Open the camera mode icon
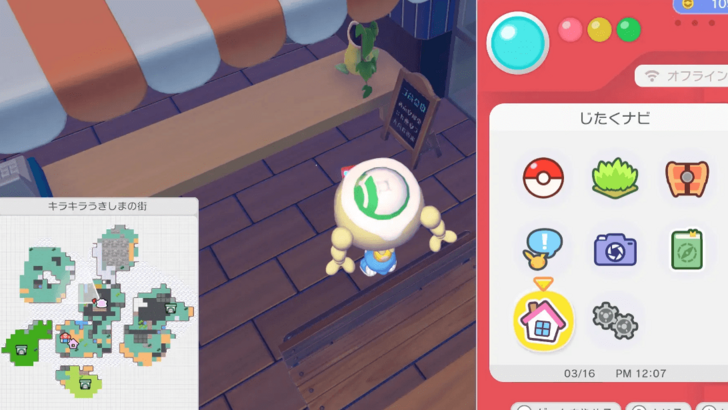 pos(615,248)
